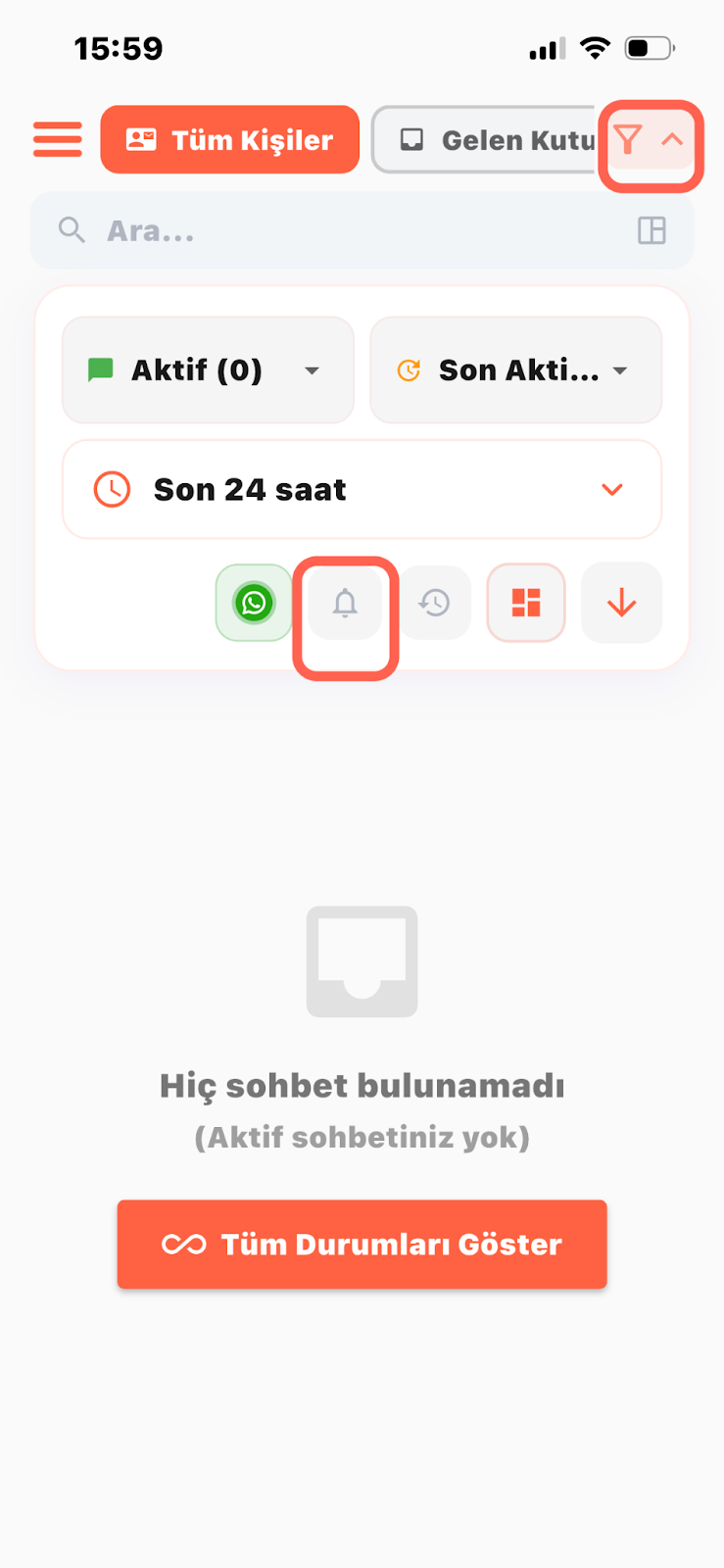This screenshot has width=724, height=1568.
Task: Open the Aktif (0) status dropdown
Action: pyautogui.click(x=207, y=370)
